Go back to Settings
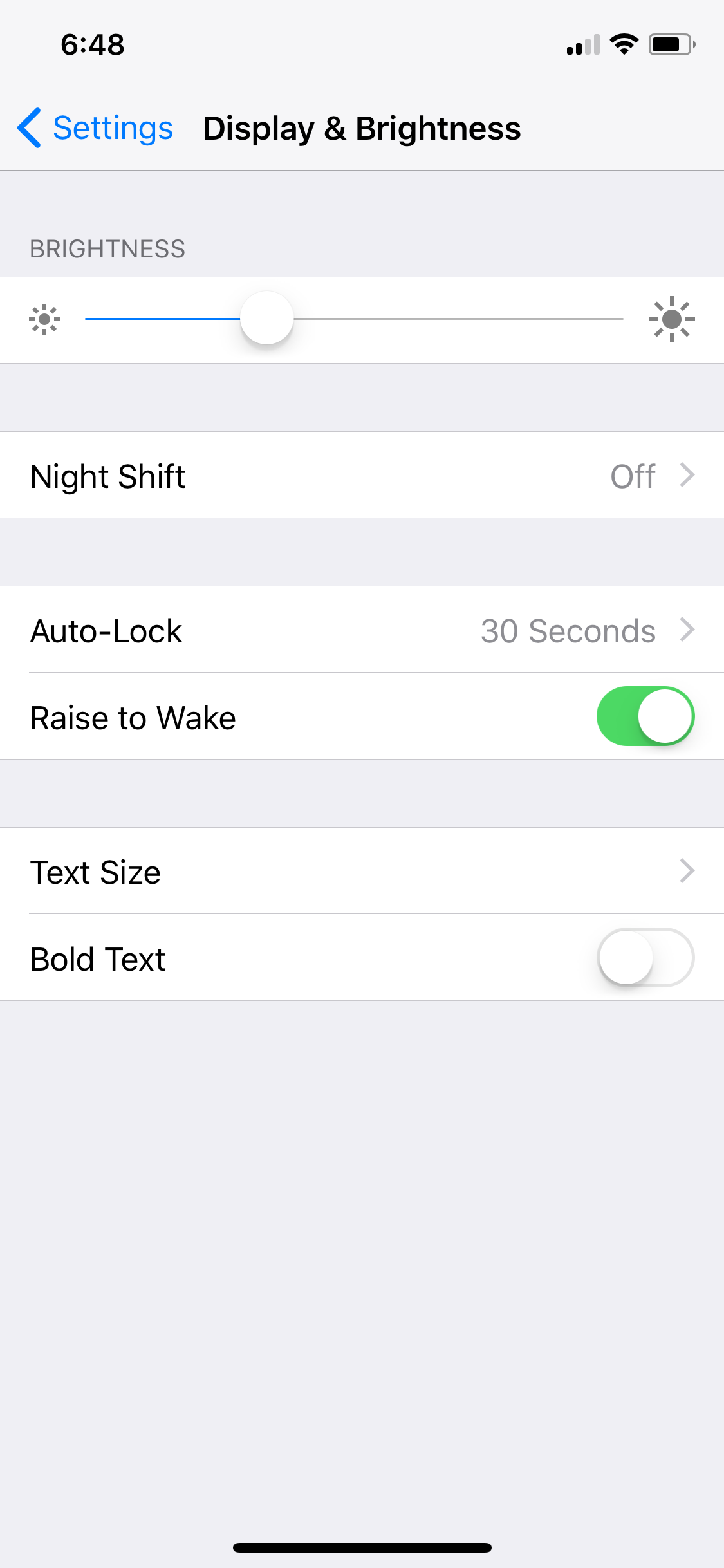 (x=95, y=128)
